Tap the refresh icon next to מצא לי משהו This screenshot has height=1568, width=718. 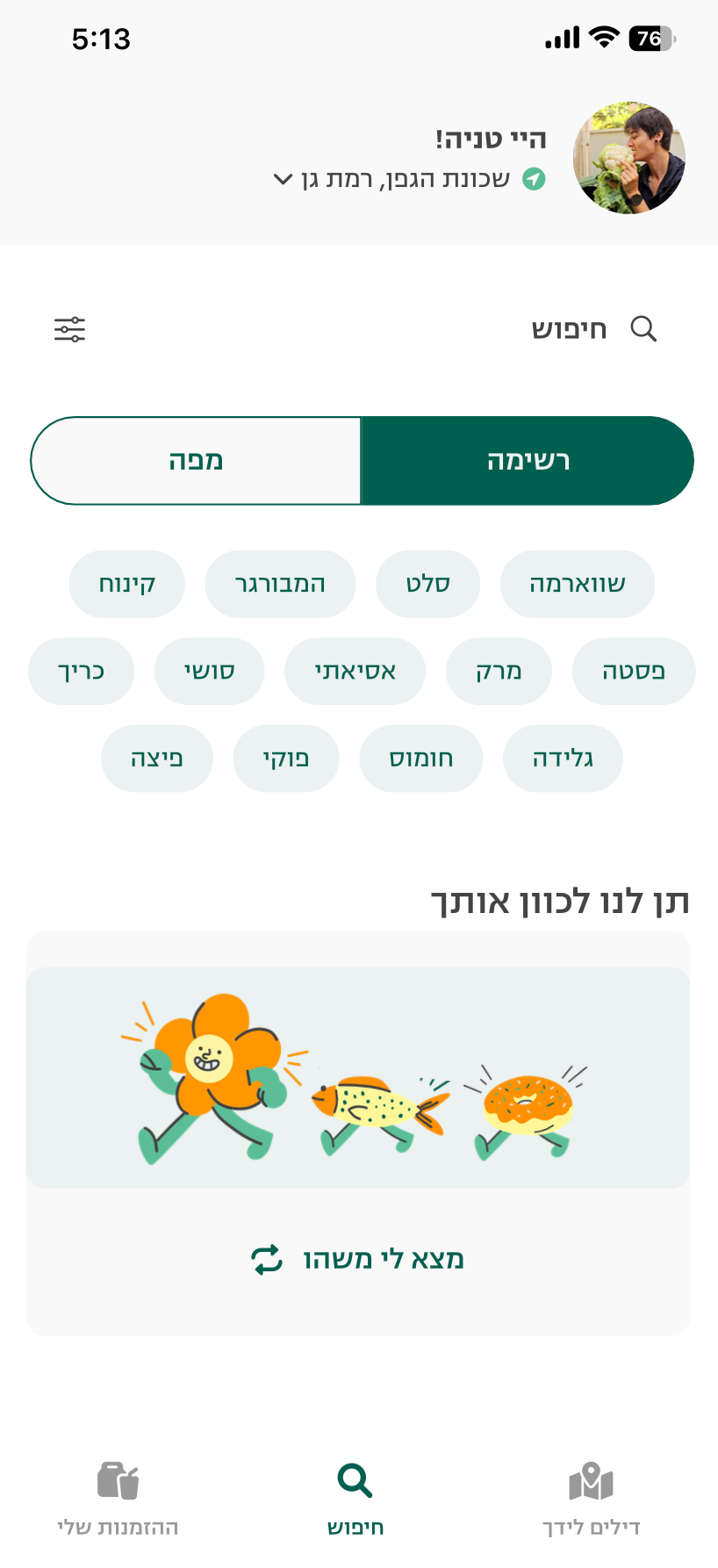(266, 1259)
